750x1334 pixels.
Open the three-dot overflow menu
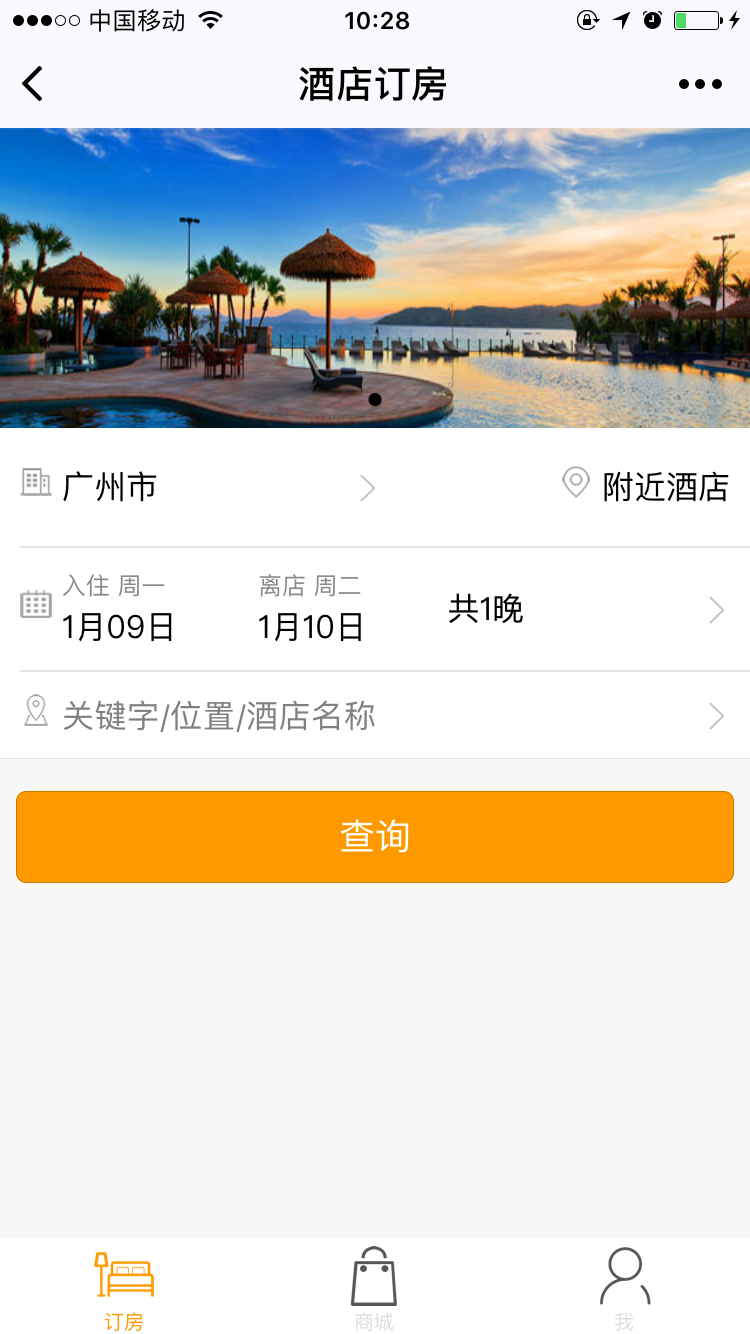coord(700,84)
